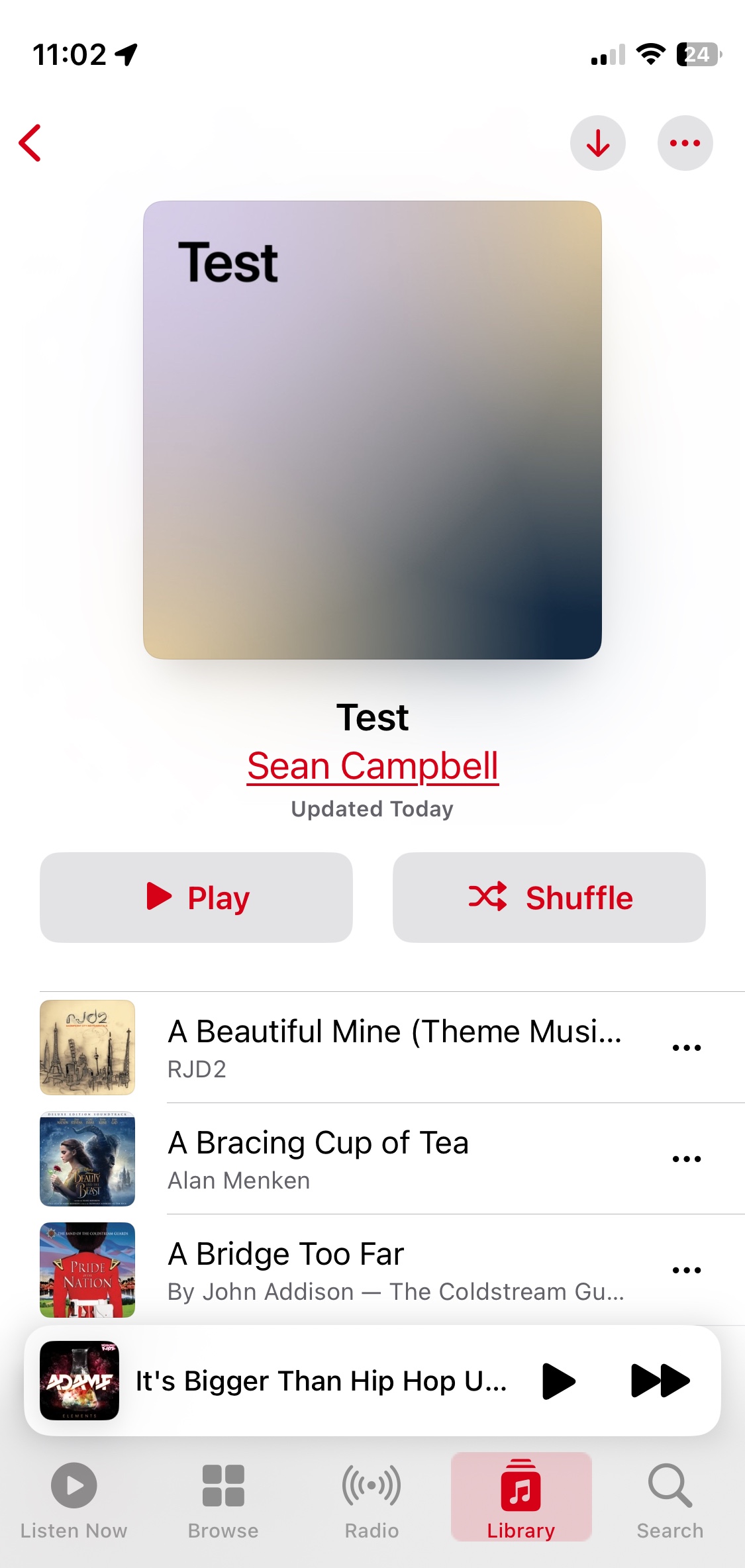Skip to the next track
745x1568 pixels.
point(660,1381)
